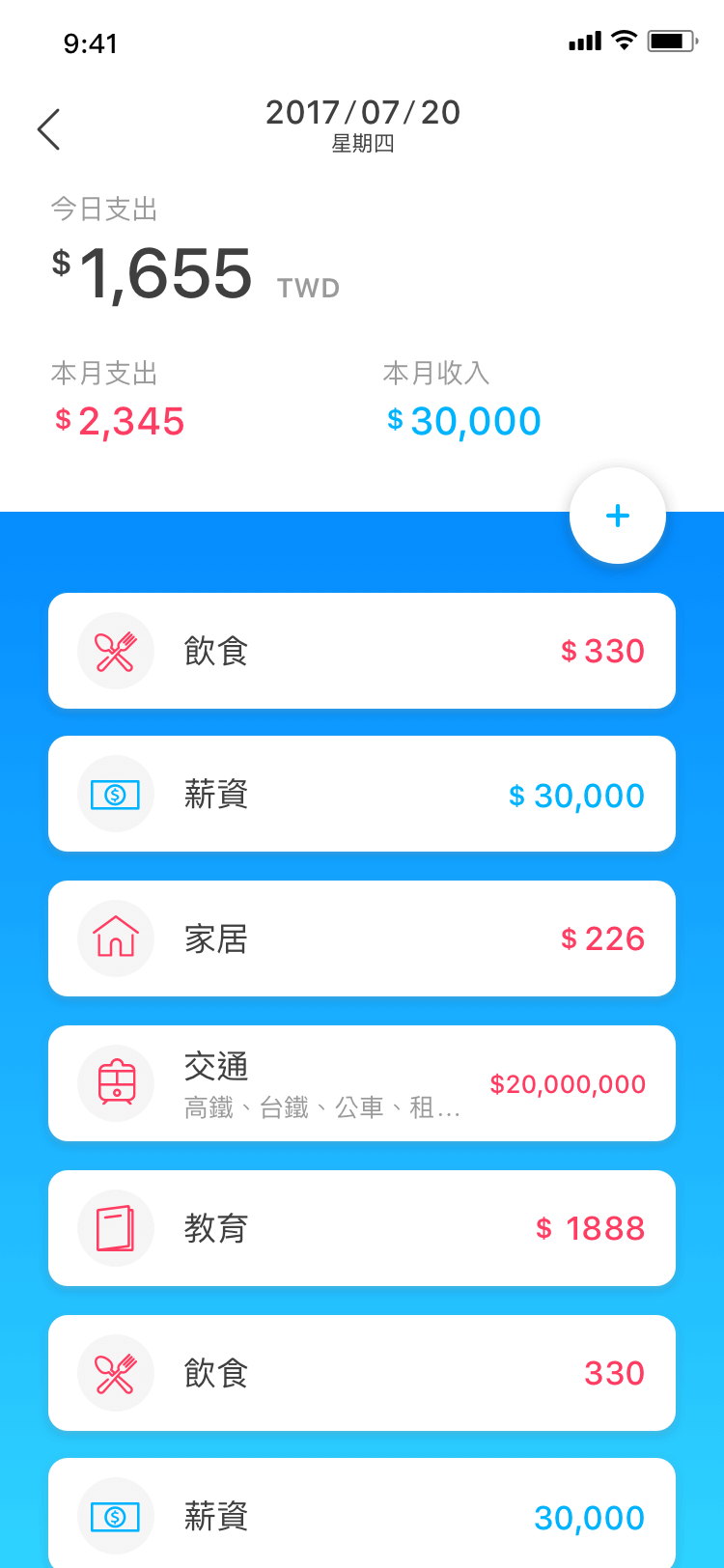The height and width of the screenshot is (1568, 724).
Task: Go back using the top-left arrow
Action: coord(49,129)
